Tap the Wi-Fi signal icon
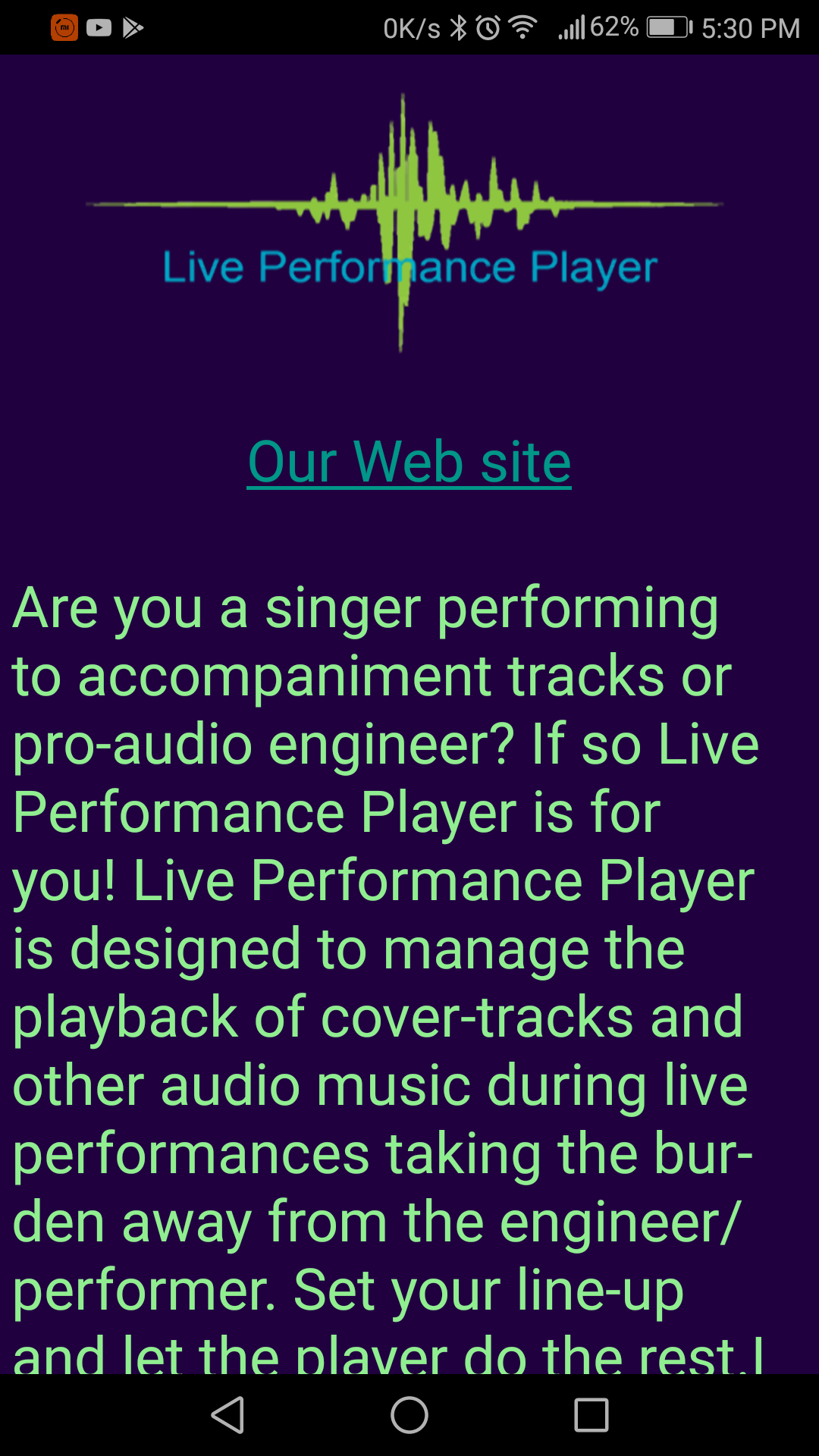The image size is (819, 1456). click(524, 27)
